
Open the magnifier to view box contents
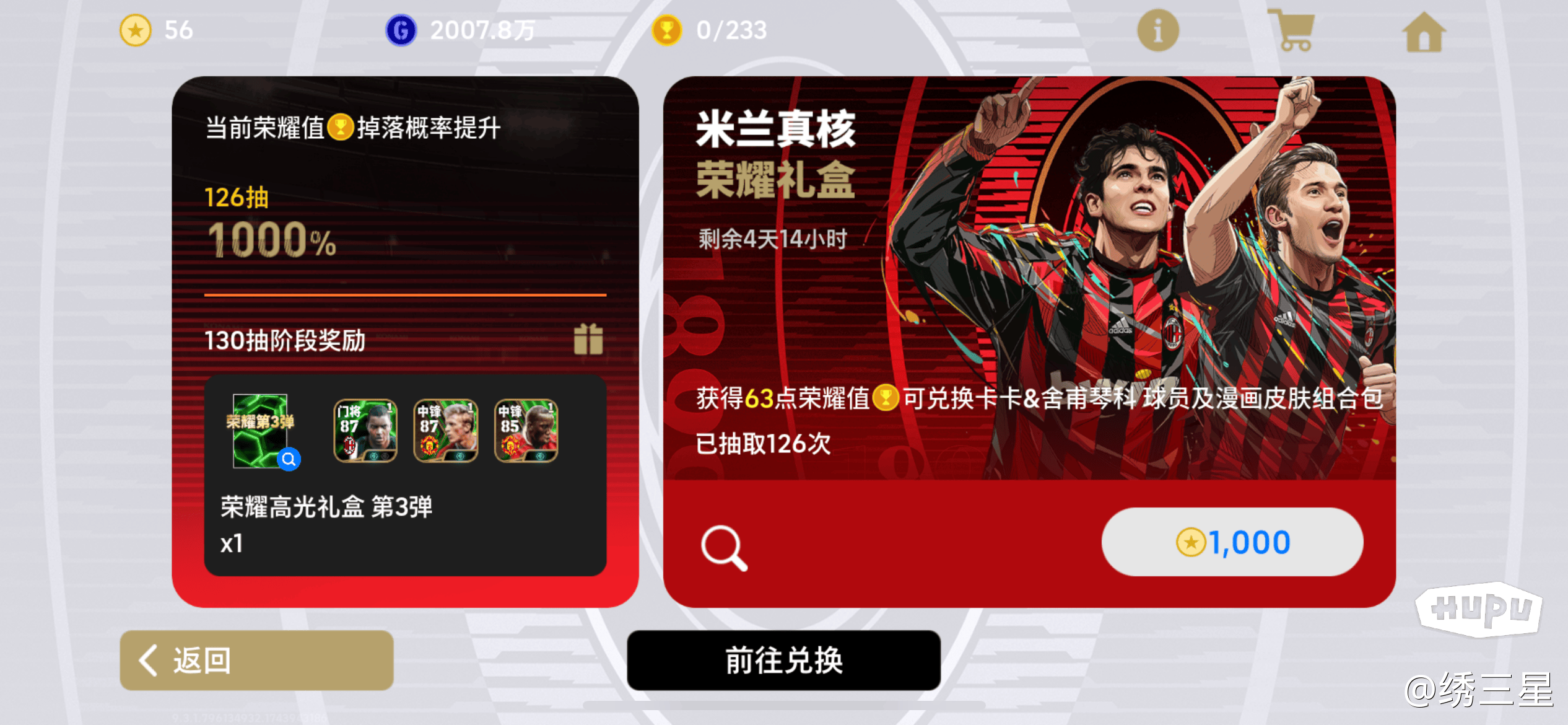point(723,548)
